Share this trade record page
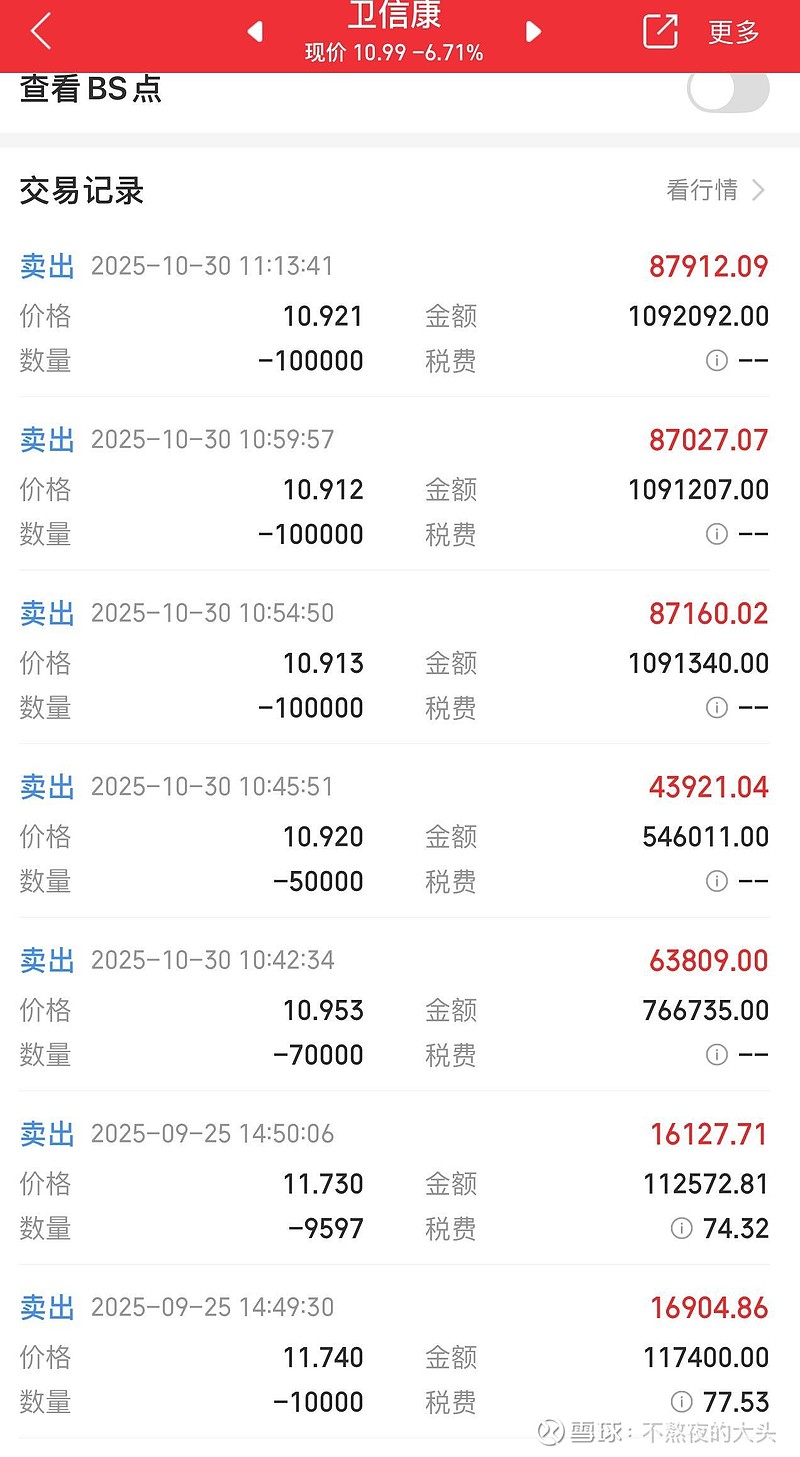The height and width of the screenshot is (1457, 800). click(x=660, y=32)
